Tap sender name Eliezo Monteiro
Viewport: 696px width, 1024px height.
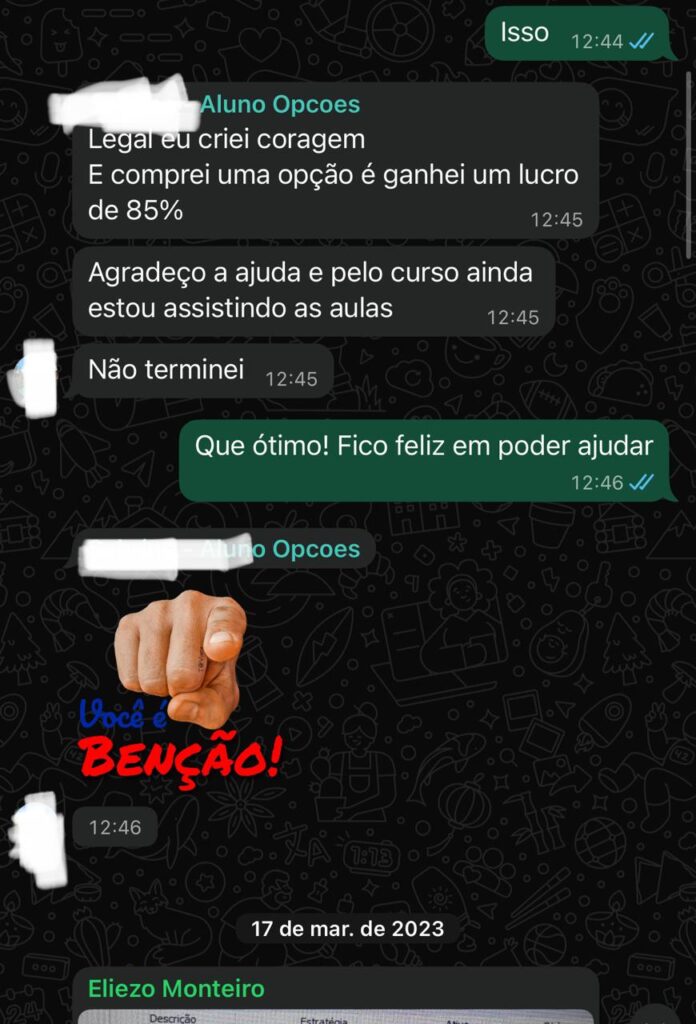pos(176,989)
